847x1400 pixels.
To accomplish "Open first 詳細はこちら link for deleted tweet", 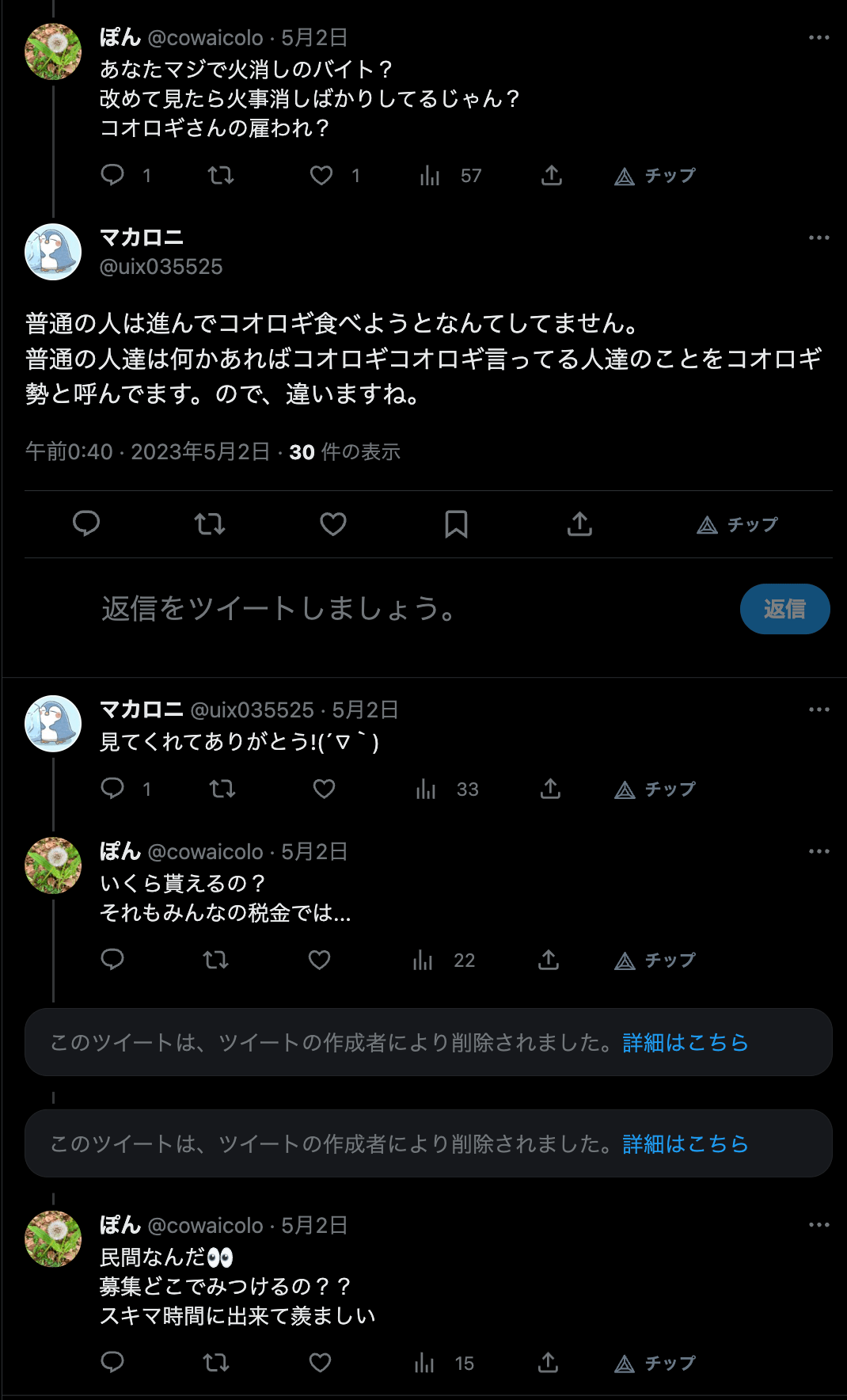I will point(686,1043).
